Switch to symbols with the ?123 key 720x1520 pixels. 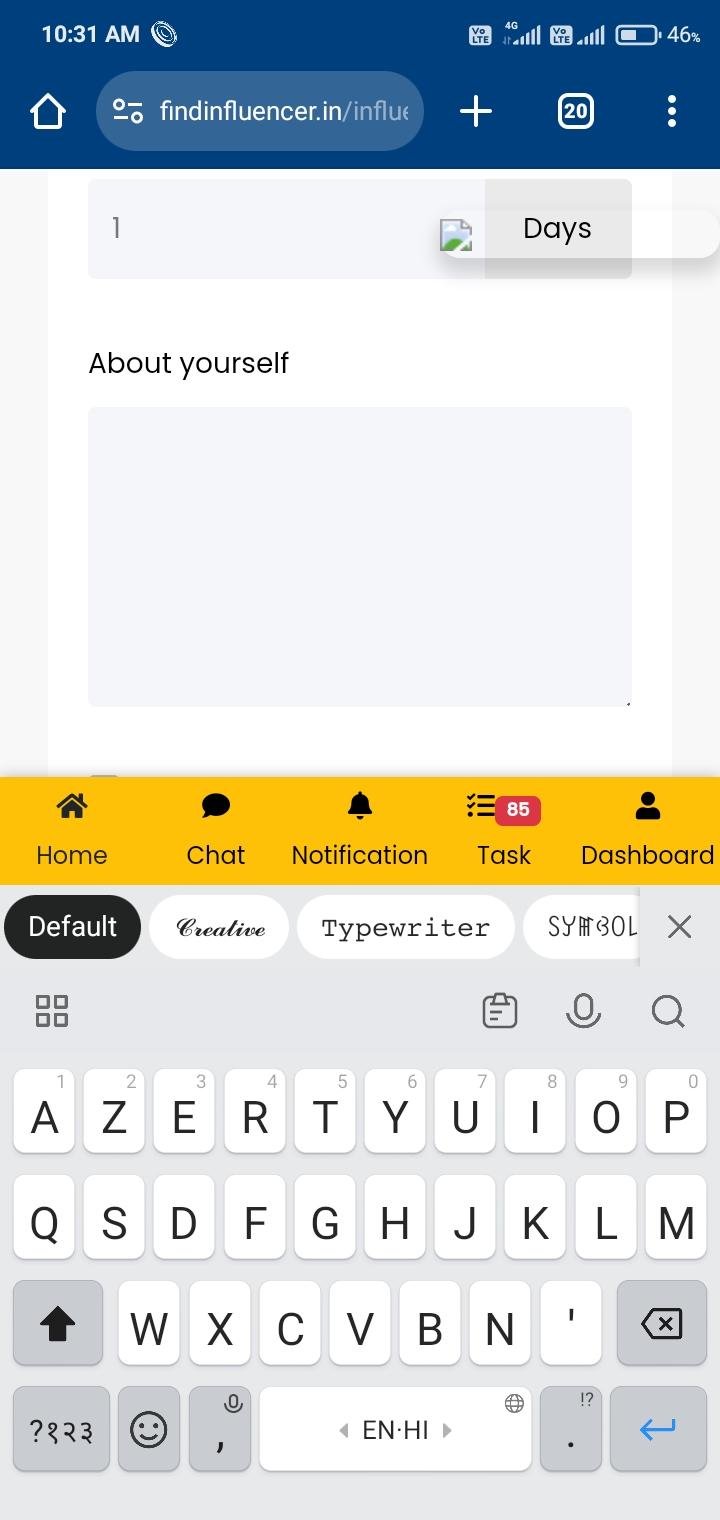(60, 1428)
